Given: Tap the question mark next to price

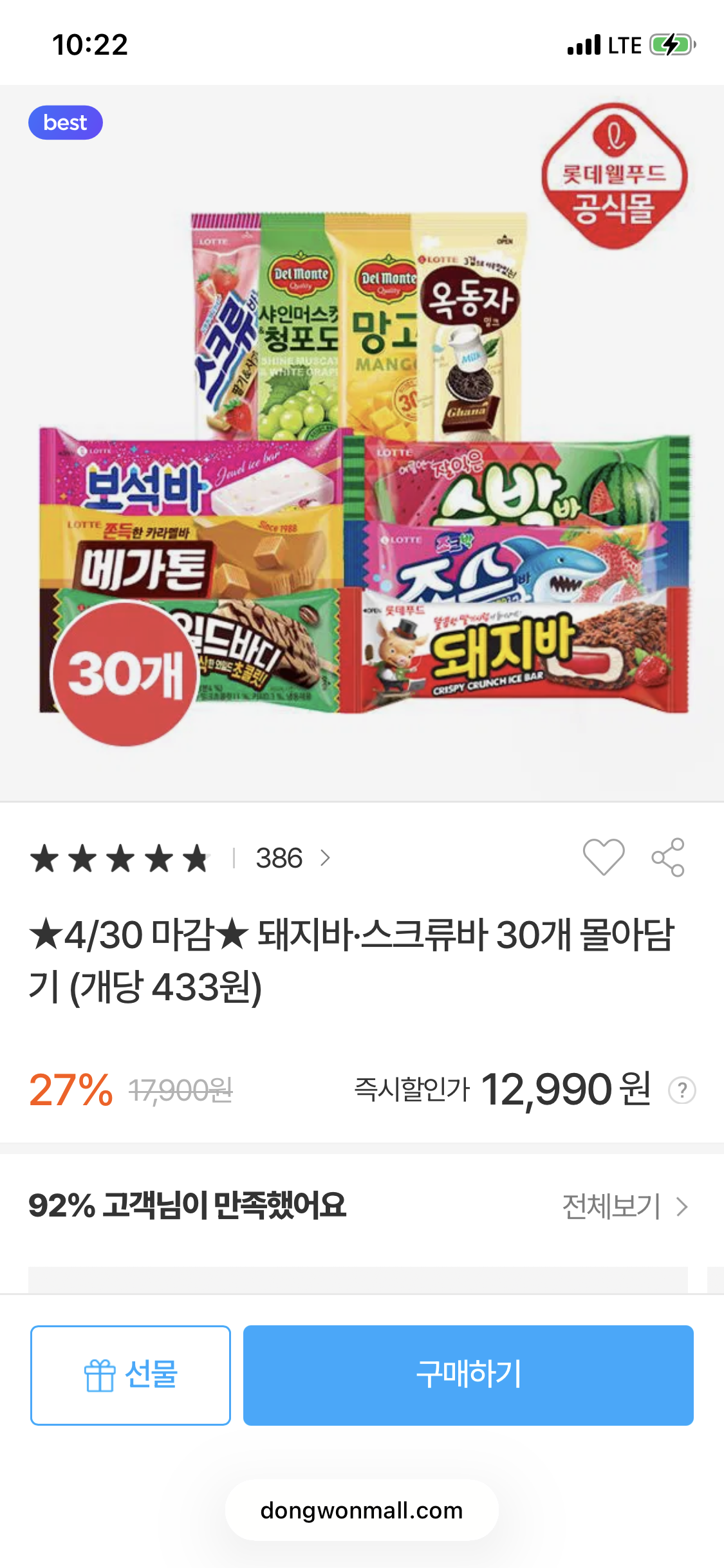Looking at the screenshot, I should 683,1090.
